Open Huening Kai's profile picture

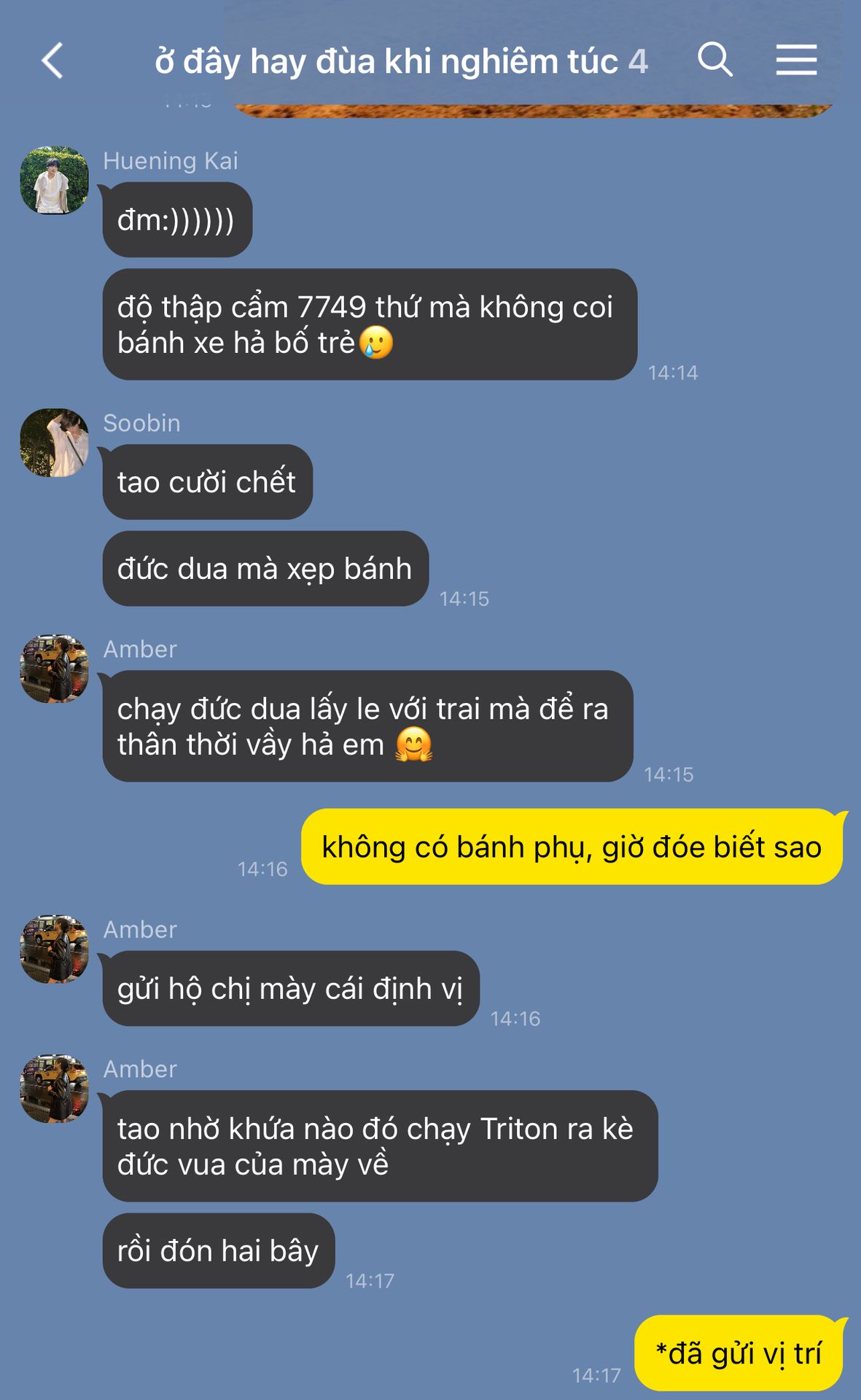[54, 180]
